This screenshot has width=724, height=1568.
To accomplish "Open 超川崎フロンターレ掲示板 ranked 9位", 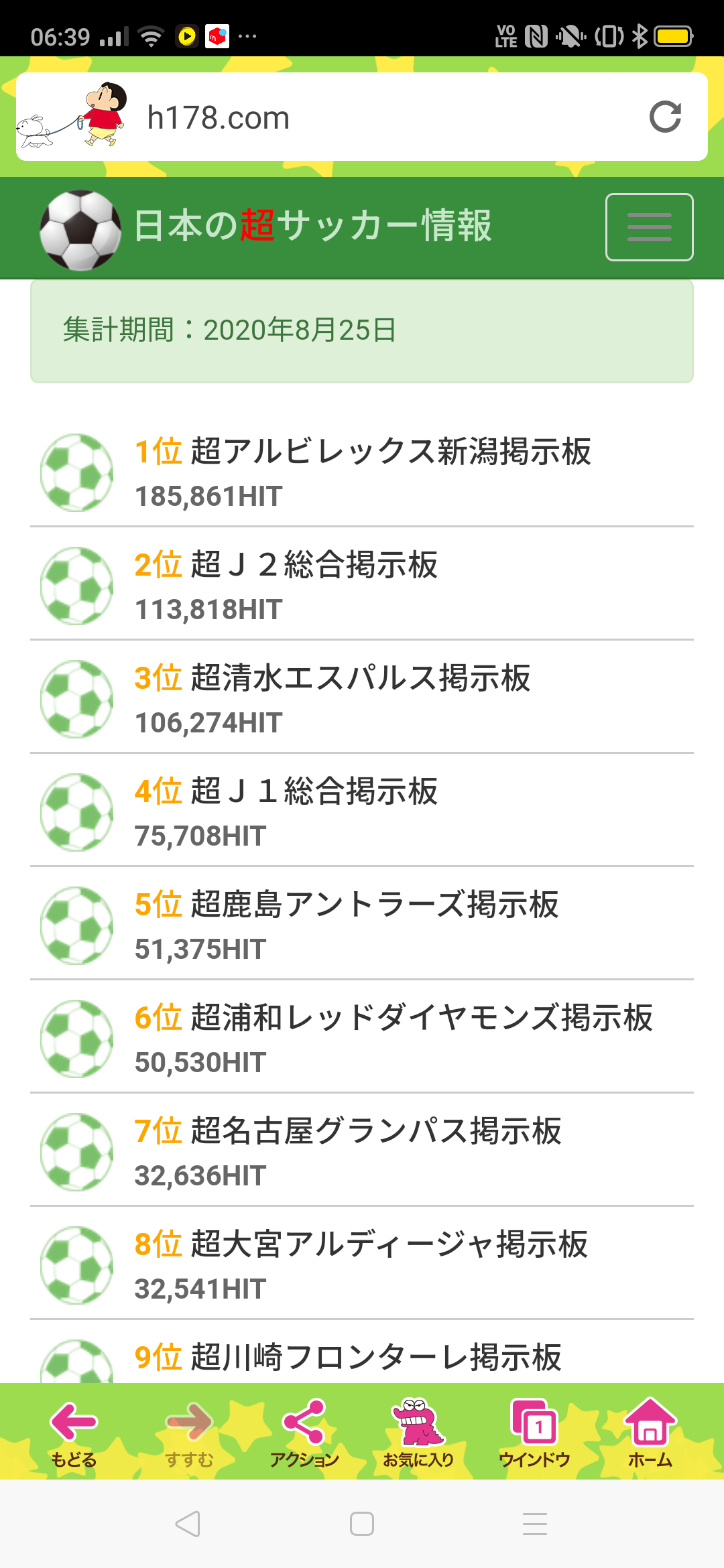I will pos(375,1357).
